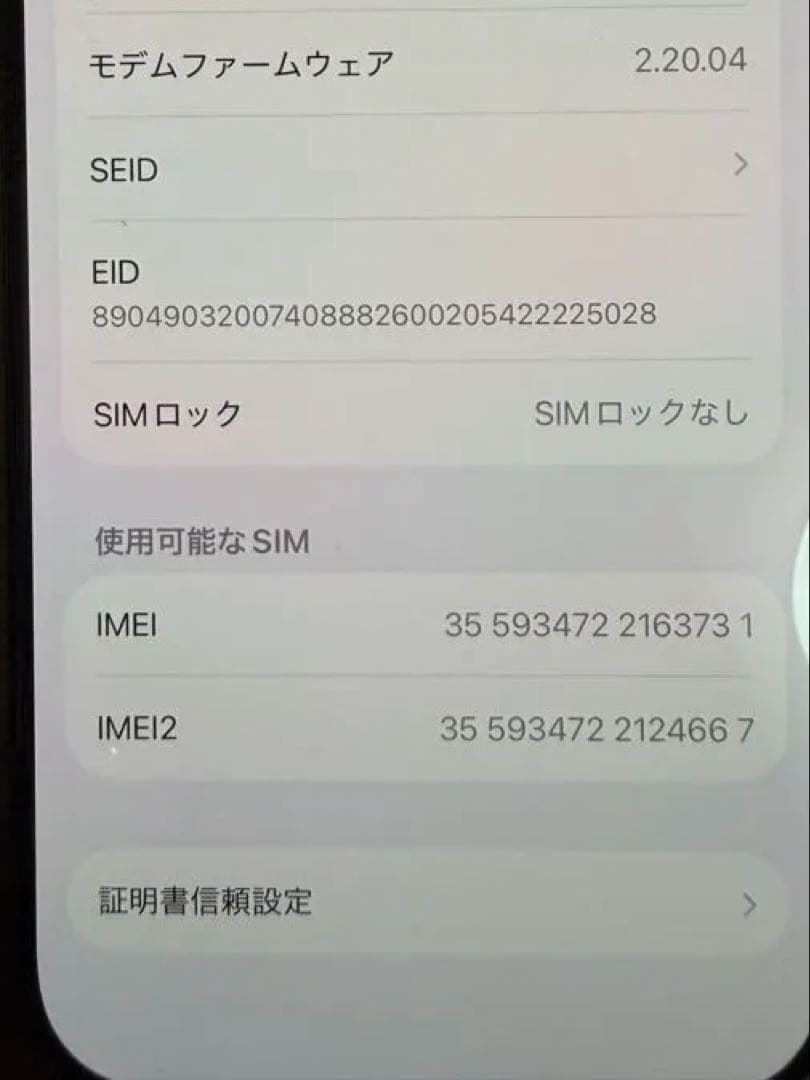Tap the IMEI2 label
The height and width of the screenshot is (1080, 810).
click(138, 729)
